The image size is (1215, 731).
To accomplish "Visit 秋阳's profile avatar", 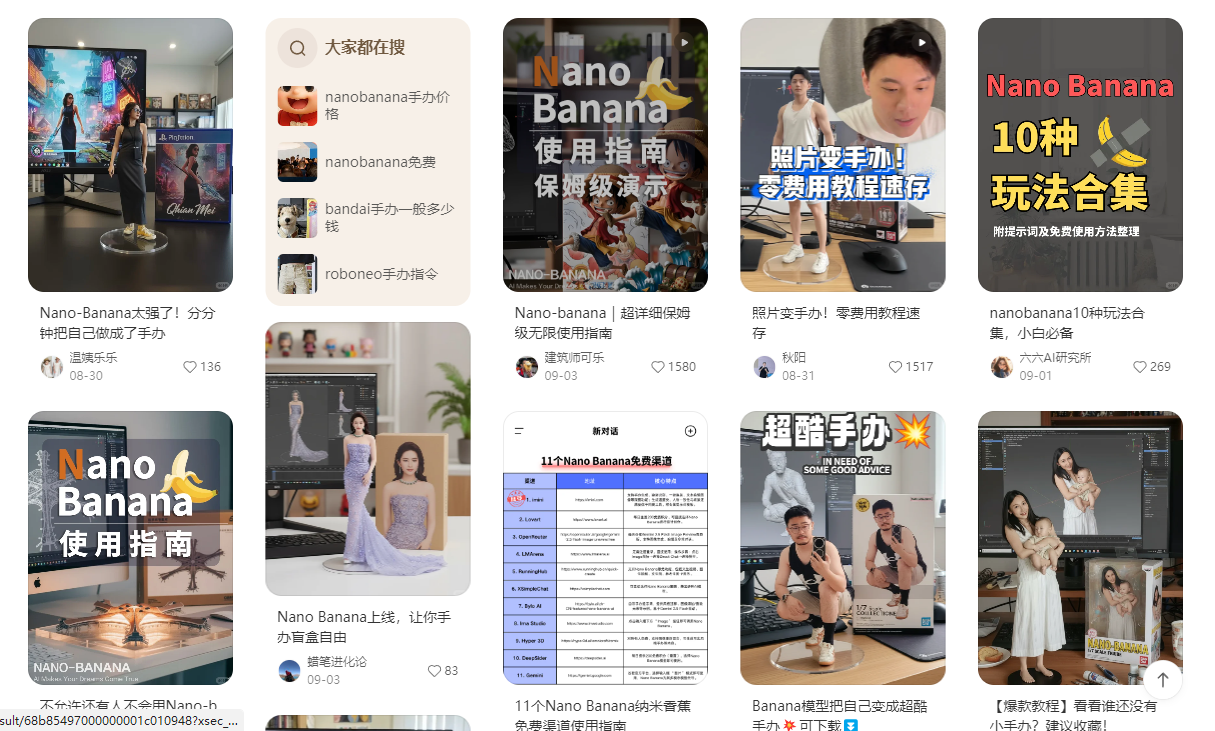I will (764, 366).
